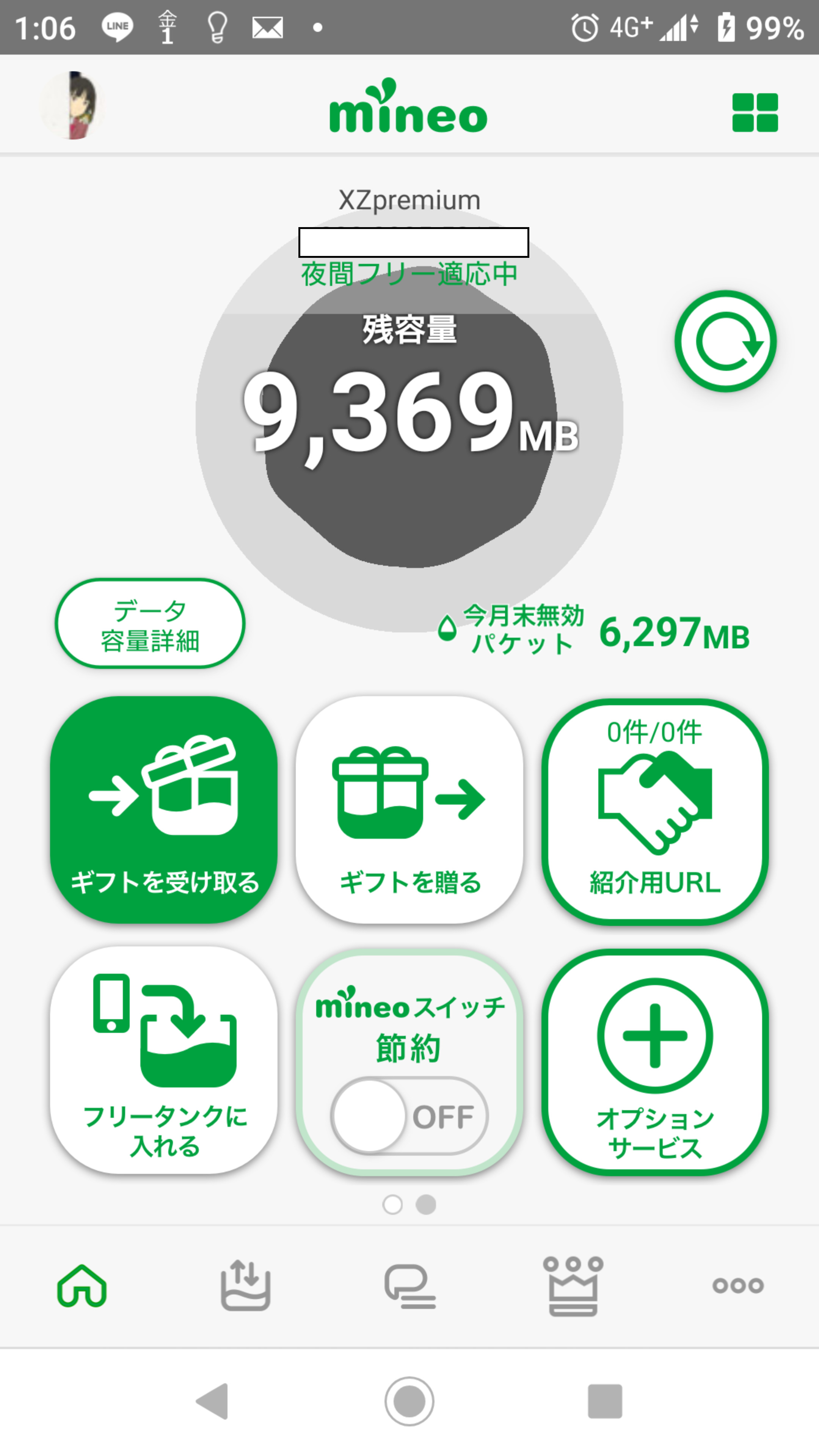Open ギフトを贈る to send a gift

pos(409,810)
